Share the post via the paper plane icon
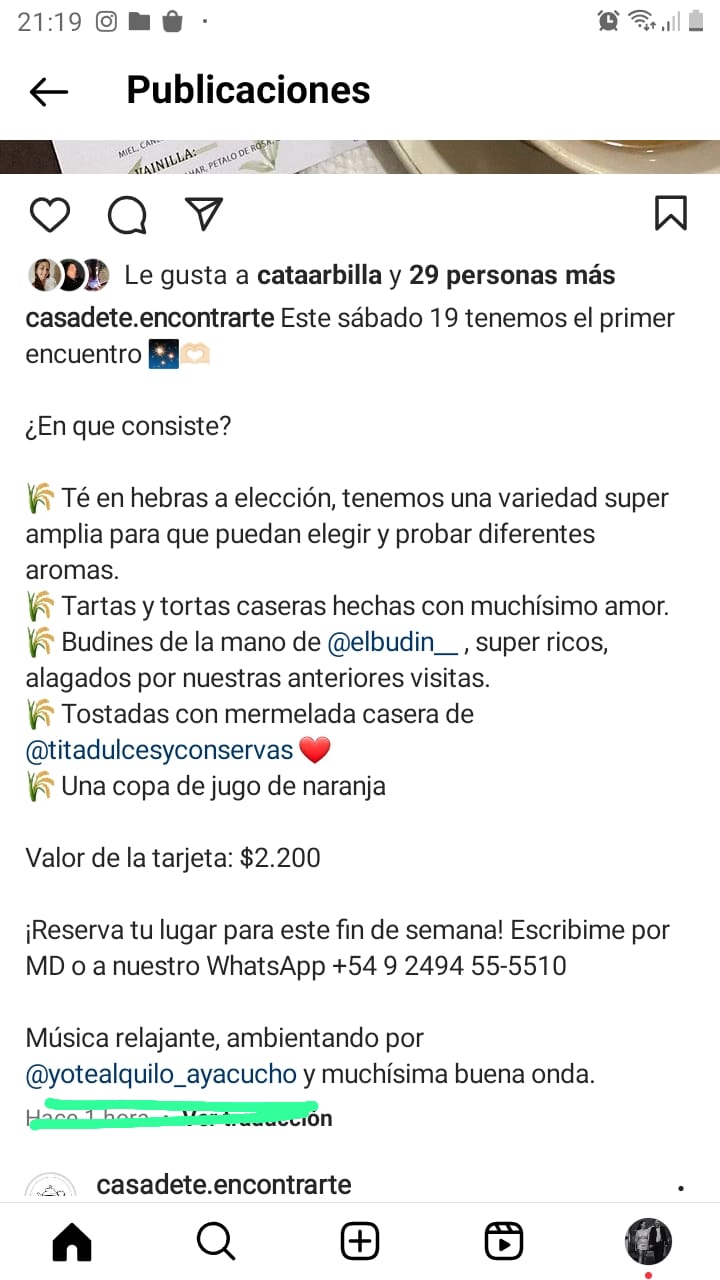 204,213
